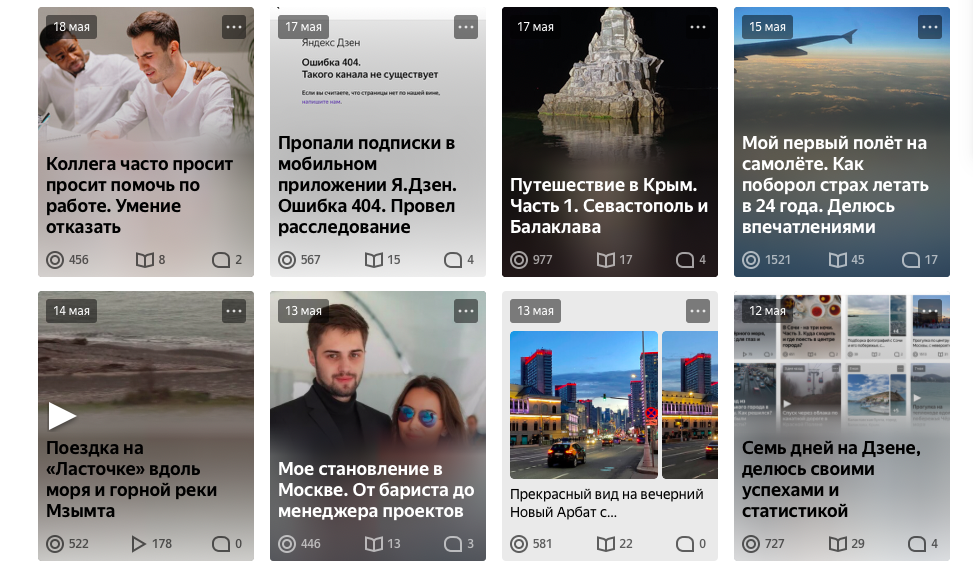The width and height of the screenshot is (973, 574).
Task: Play the Поездка на «Ласточке» video
Action: (x=63, y=415)
